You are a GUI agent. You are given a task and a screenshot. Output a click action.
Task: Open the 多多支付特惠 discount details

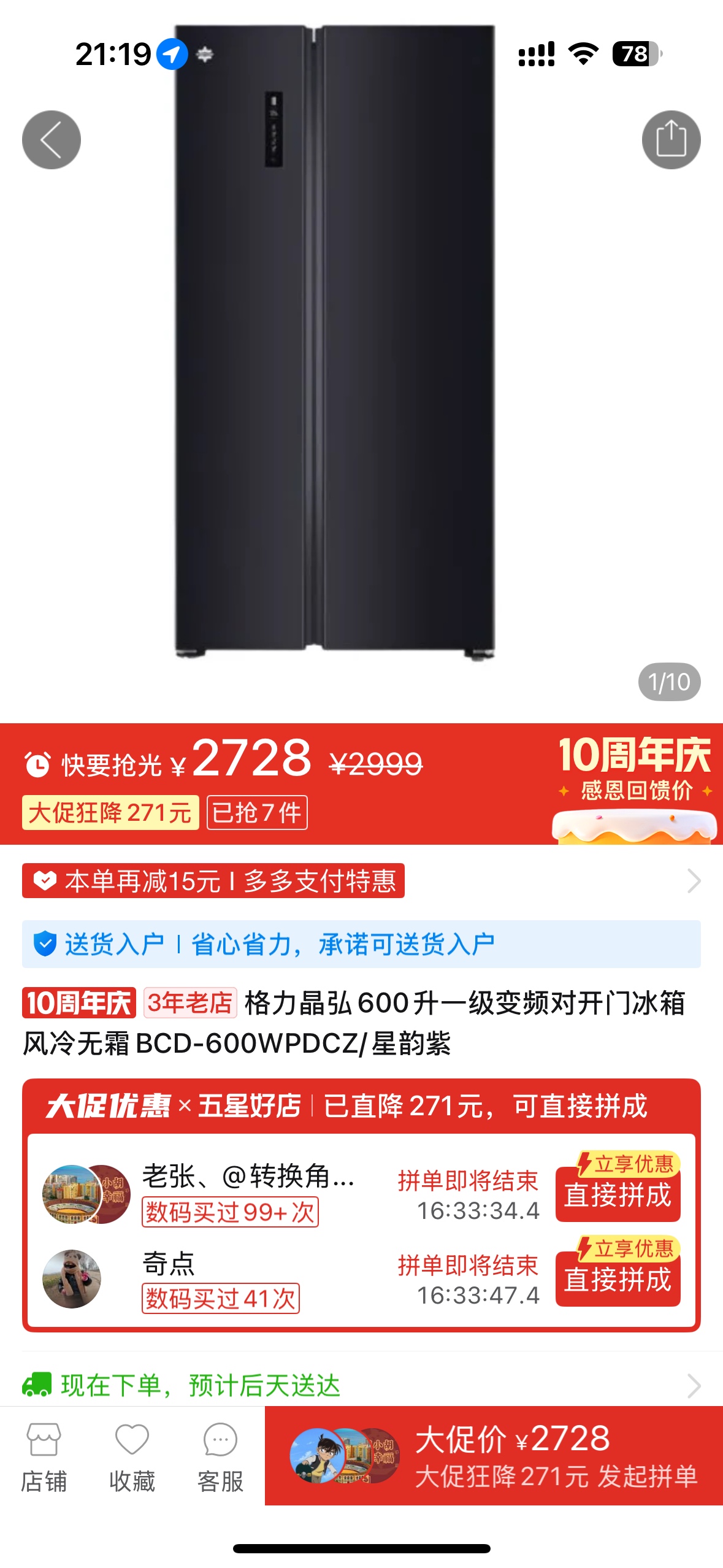(x=361, y=881)
